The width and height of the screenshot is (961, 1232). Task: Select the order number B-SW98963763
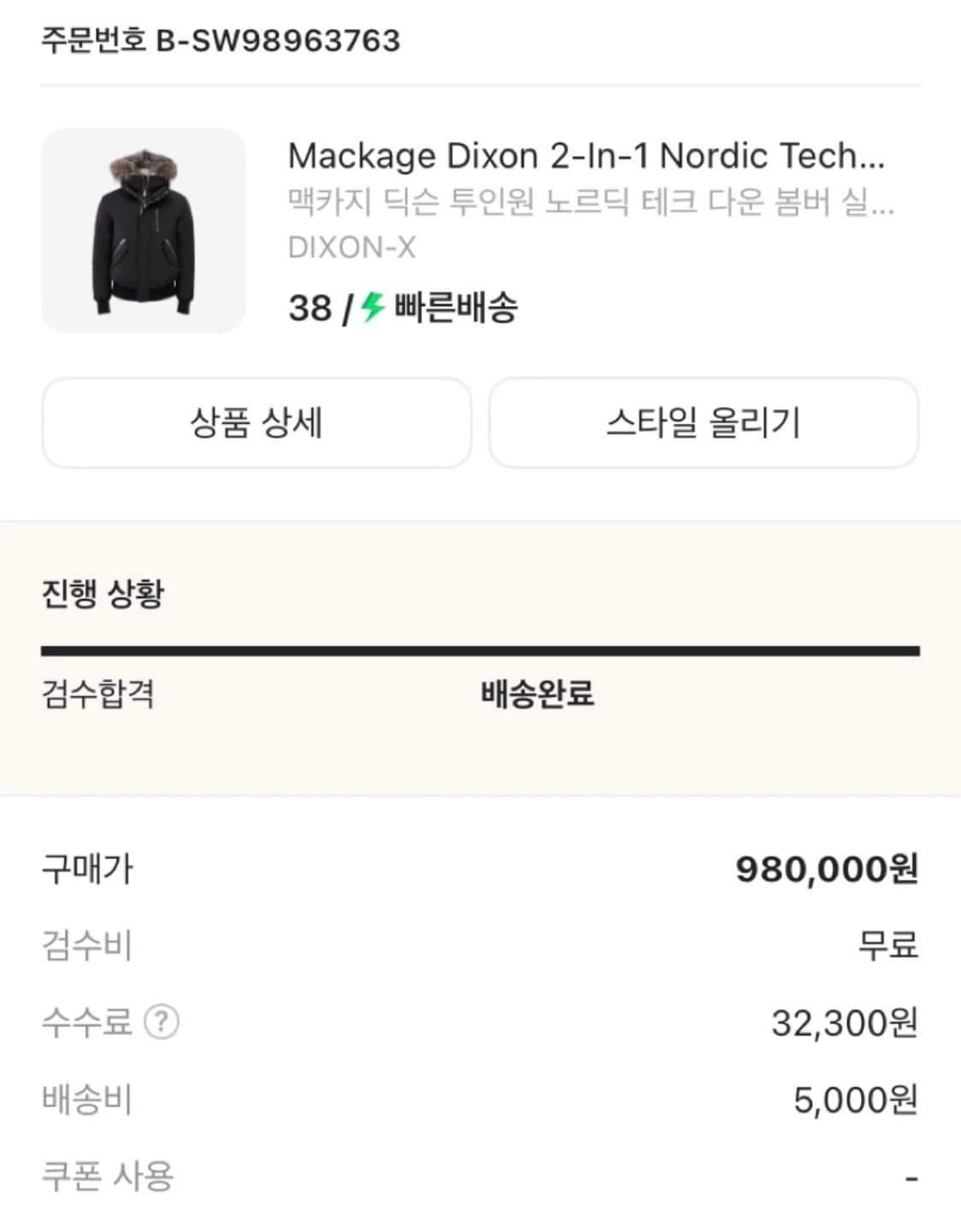[x=219, y=38]
